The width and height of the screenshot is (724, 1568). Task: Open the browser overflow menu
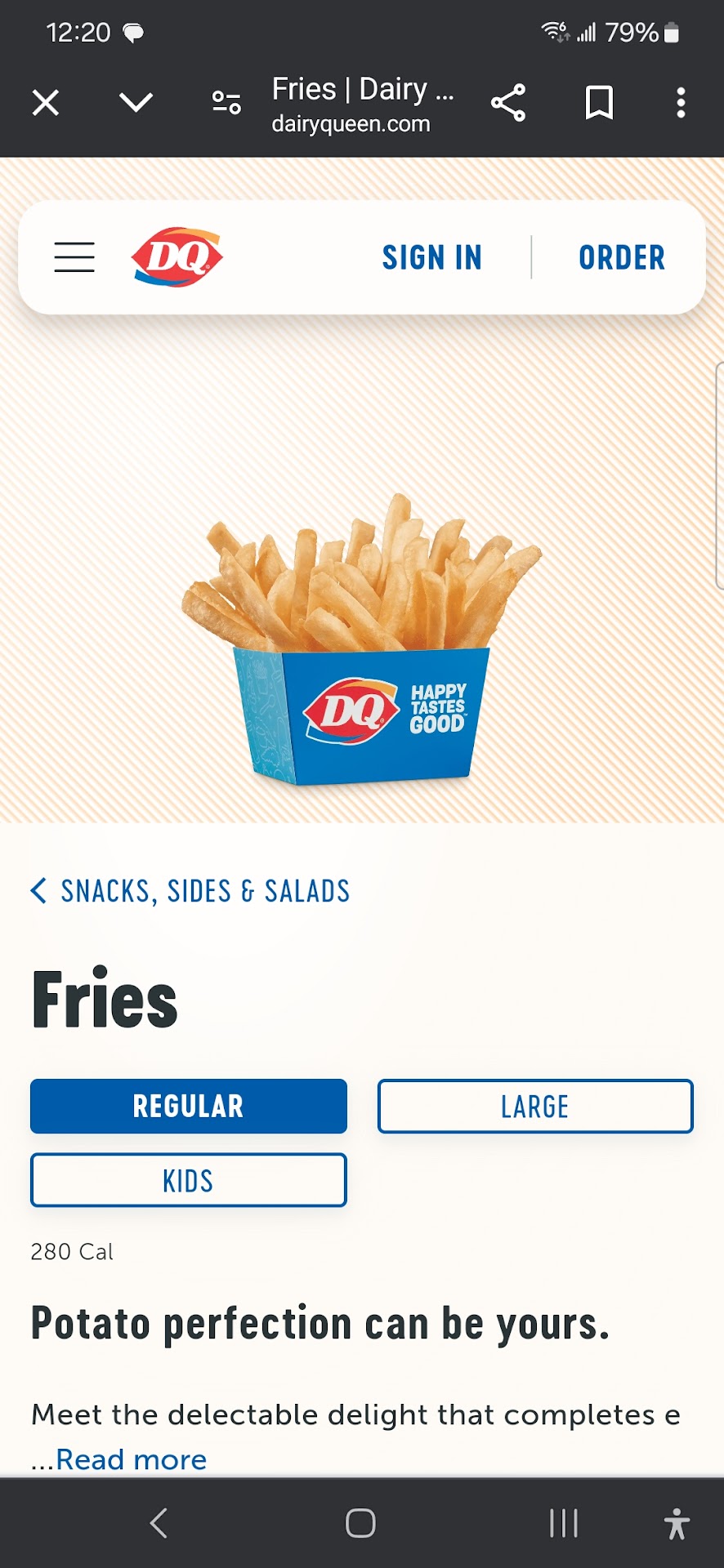pos(681,103)
